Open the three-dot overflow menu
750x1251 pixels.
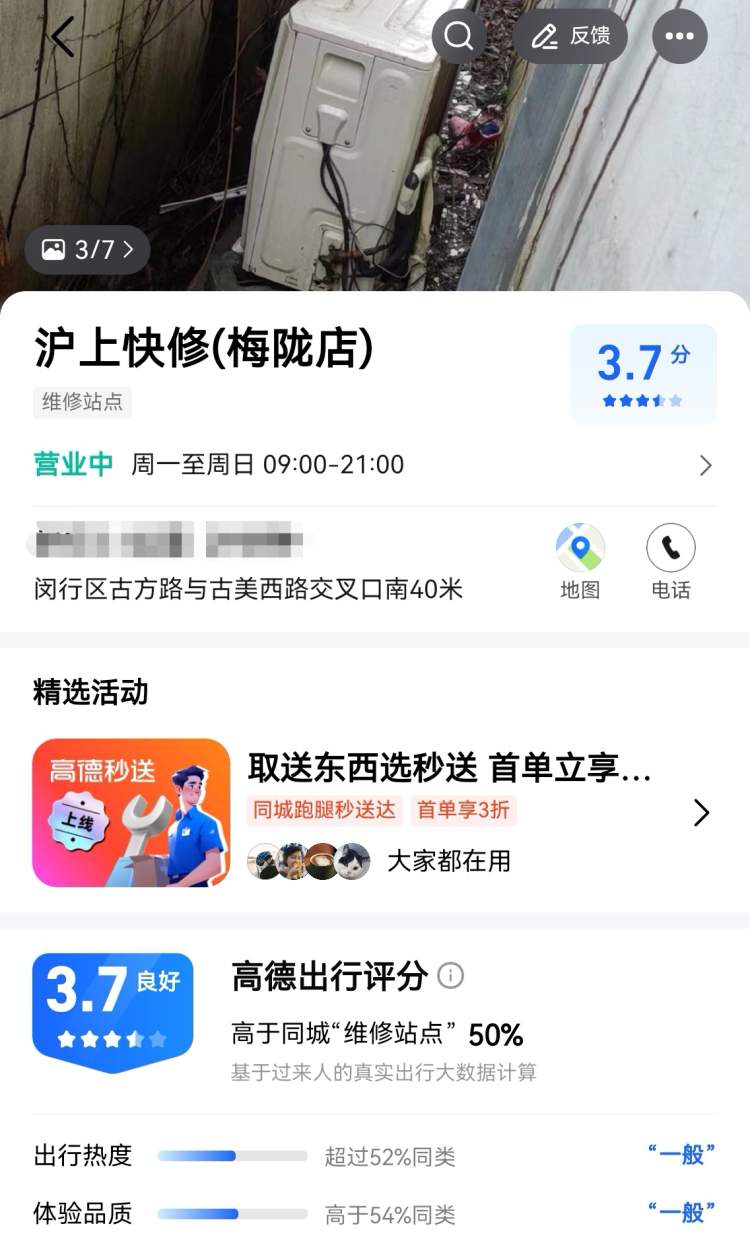pos(679,37)
